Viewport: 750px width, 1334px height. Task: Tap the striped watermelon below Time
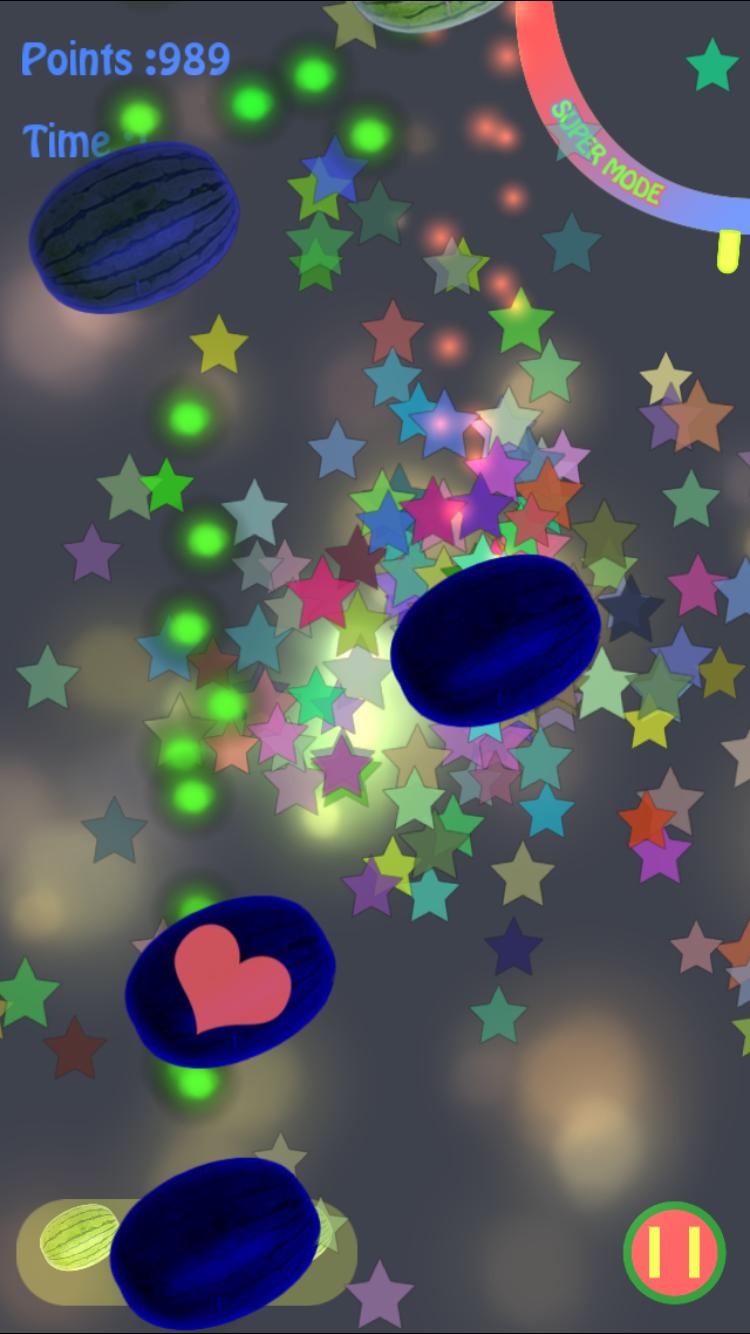click(134, 228)
